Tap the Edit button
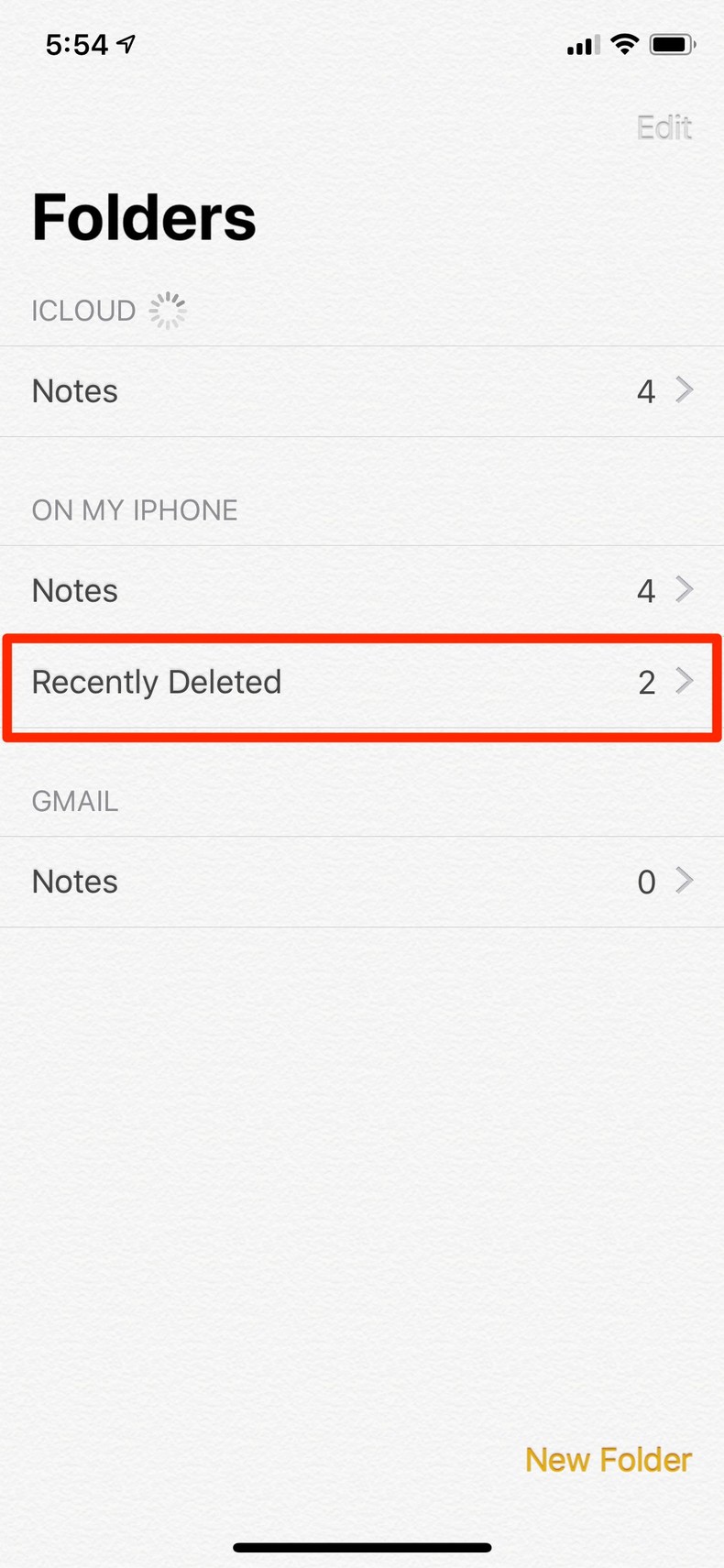This screenshot has width=724, height=1568. [x=664, y=127]
